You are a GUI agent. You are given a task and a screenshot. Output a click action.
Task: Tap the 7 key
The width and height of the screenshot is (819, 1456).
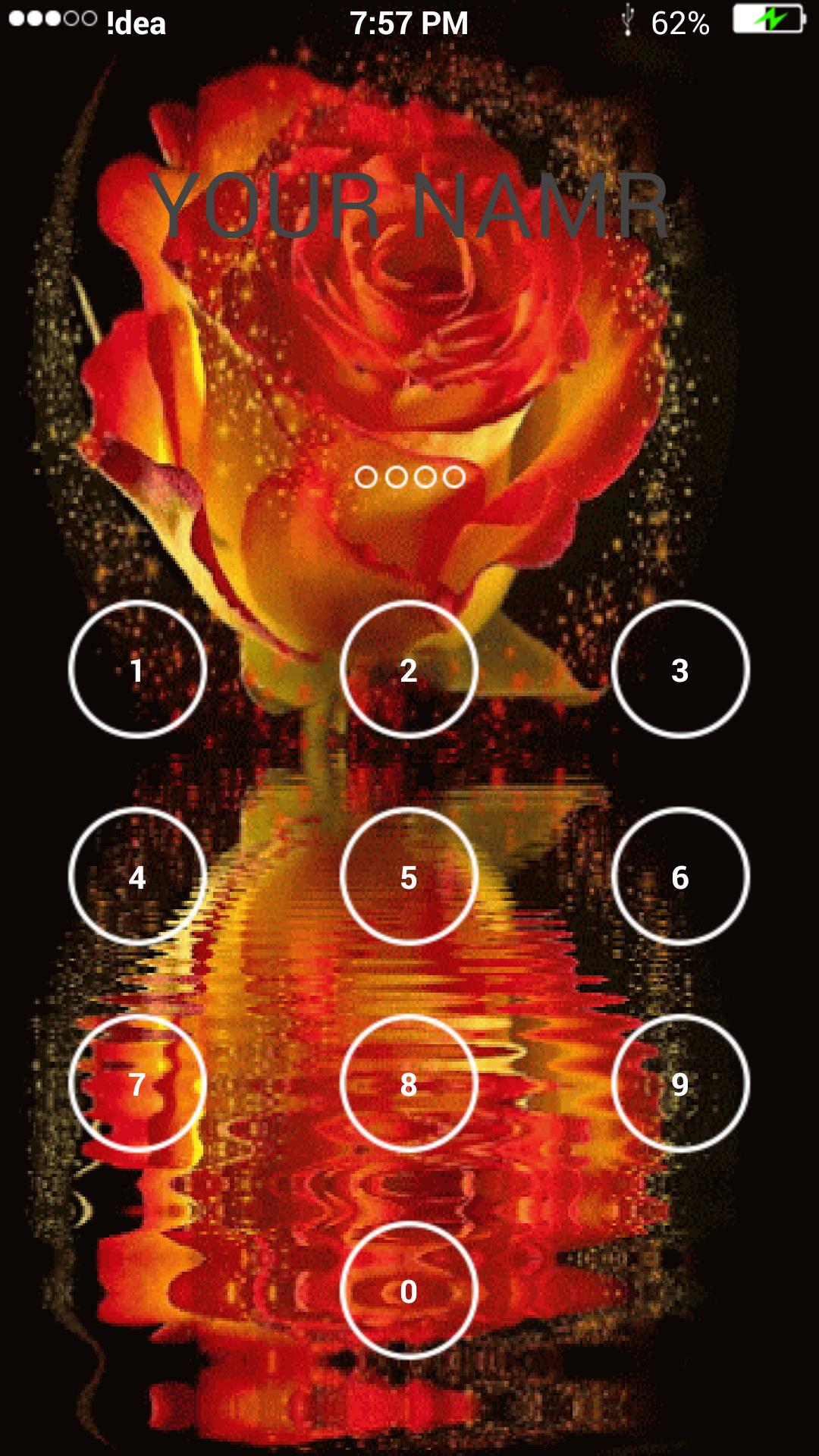(x=137, y=1084)
